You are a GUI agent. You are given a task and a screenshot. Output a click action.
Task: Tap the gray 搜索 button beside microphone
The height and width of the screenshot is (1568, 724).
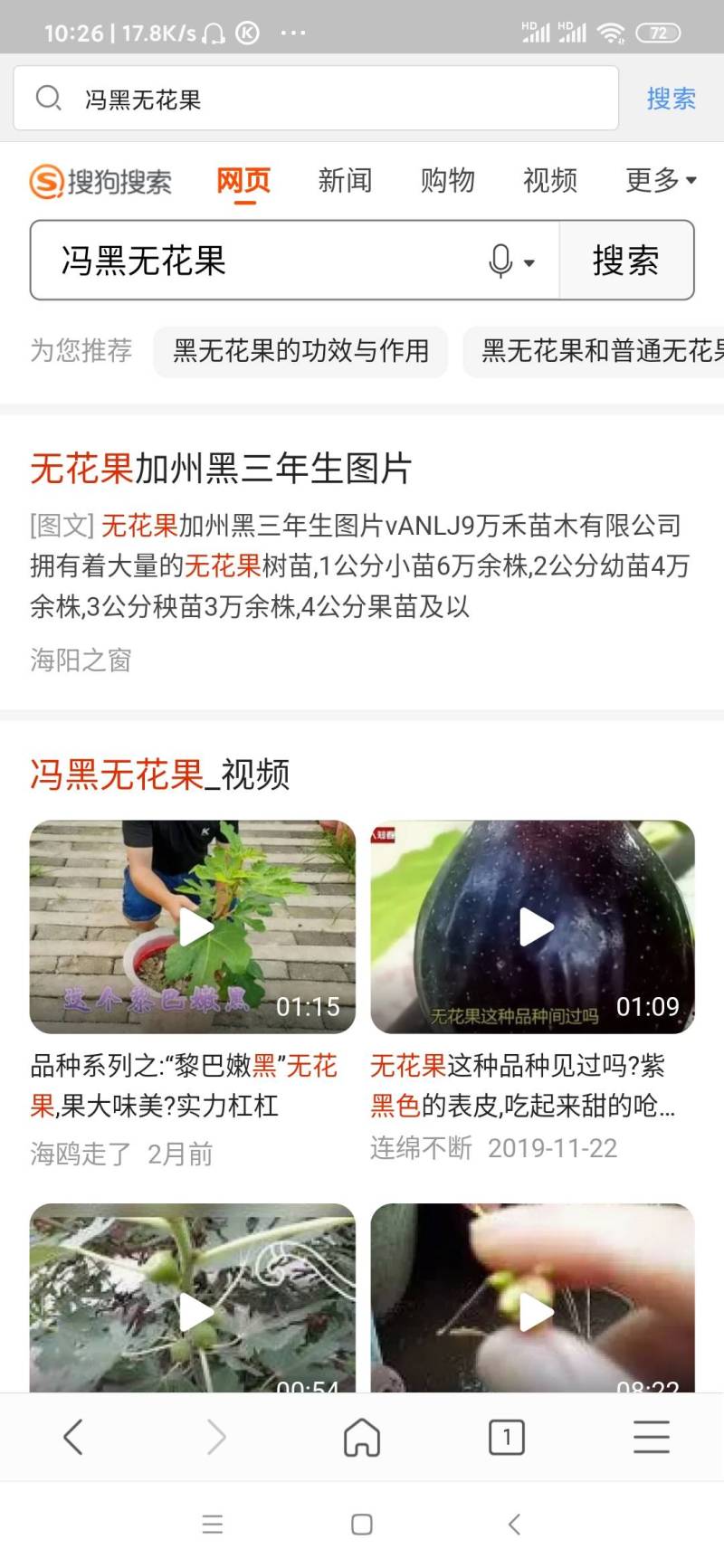pos(625,261)
